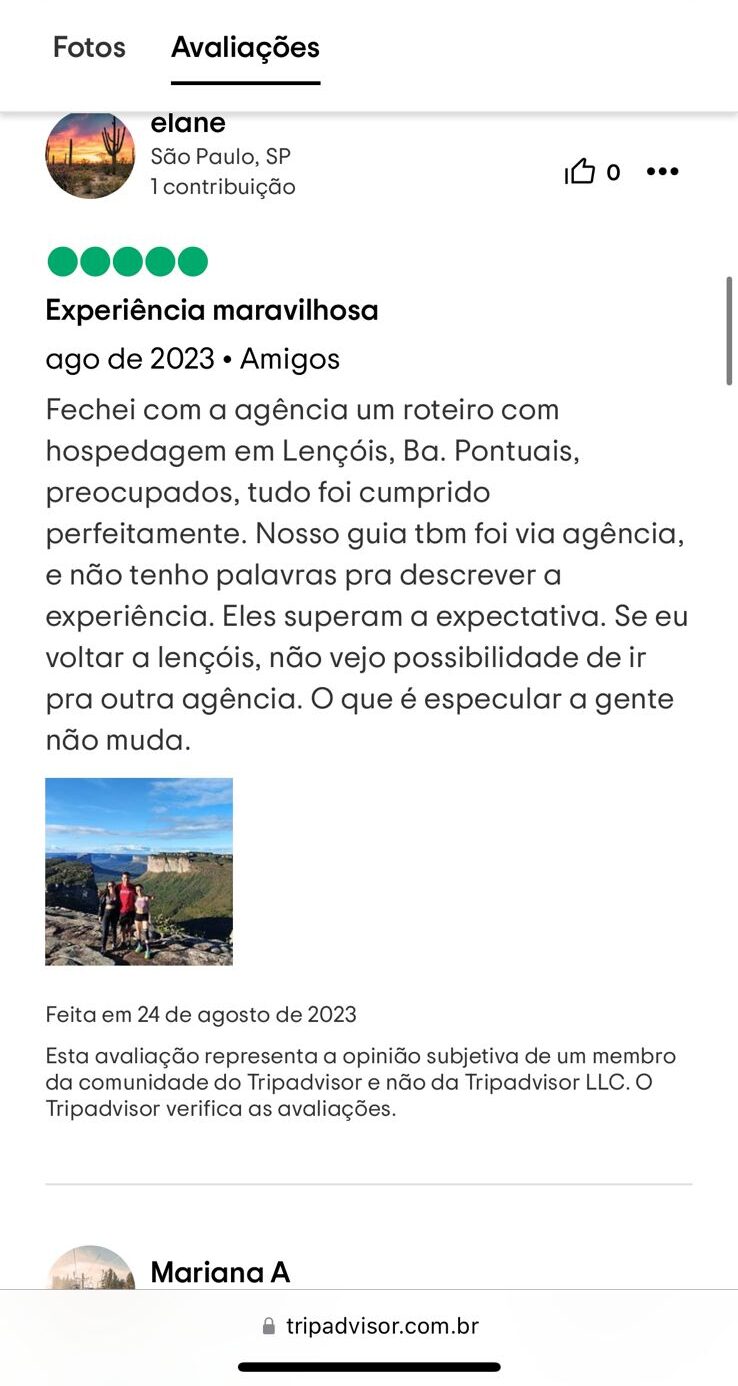738x1386 pixels.
Task: Open Mariana A's profile
Action: click(220, 1272)
